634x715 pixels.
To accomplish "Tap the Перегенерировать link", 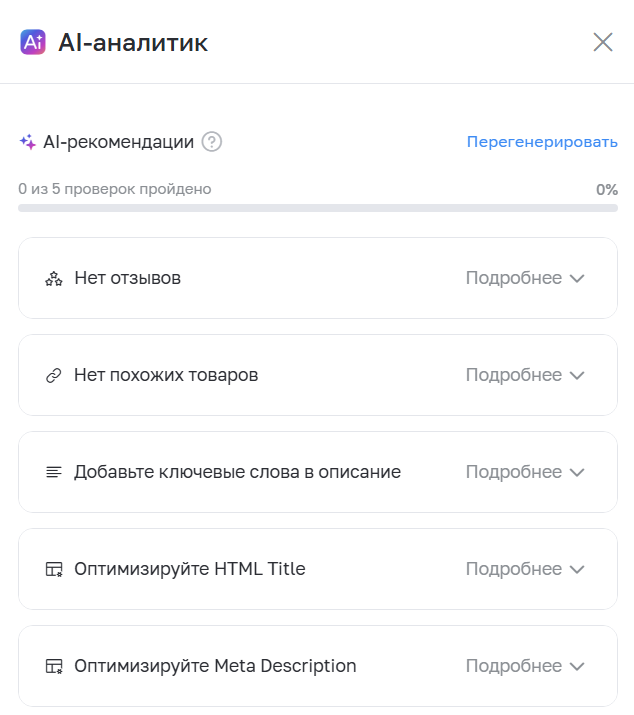I will coord(542,142).
